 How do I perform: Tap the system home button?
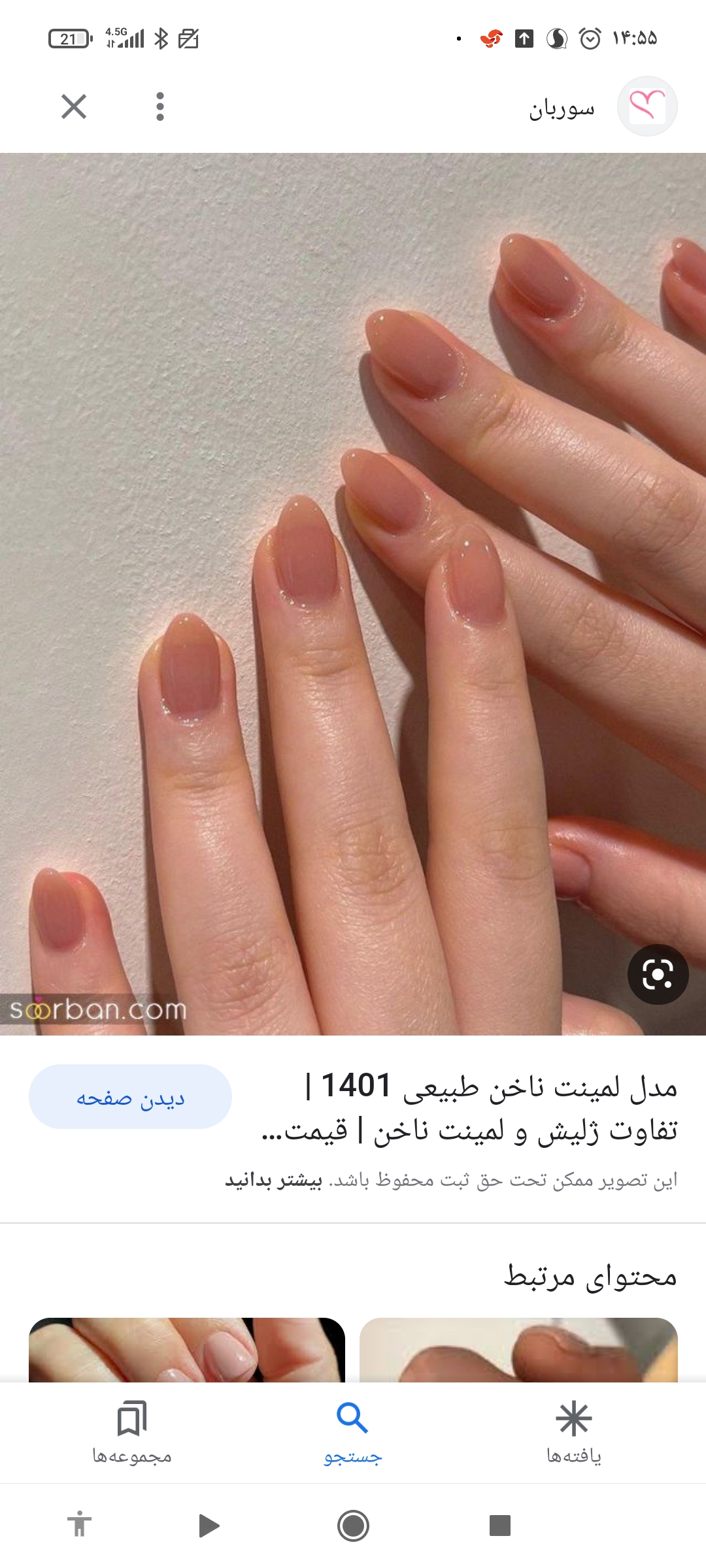click(x=353, y=1526)
